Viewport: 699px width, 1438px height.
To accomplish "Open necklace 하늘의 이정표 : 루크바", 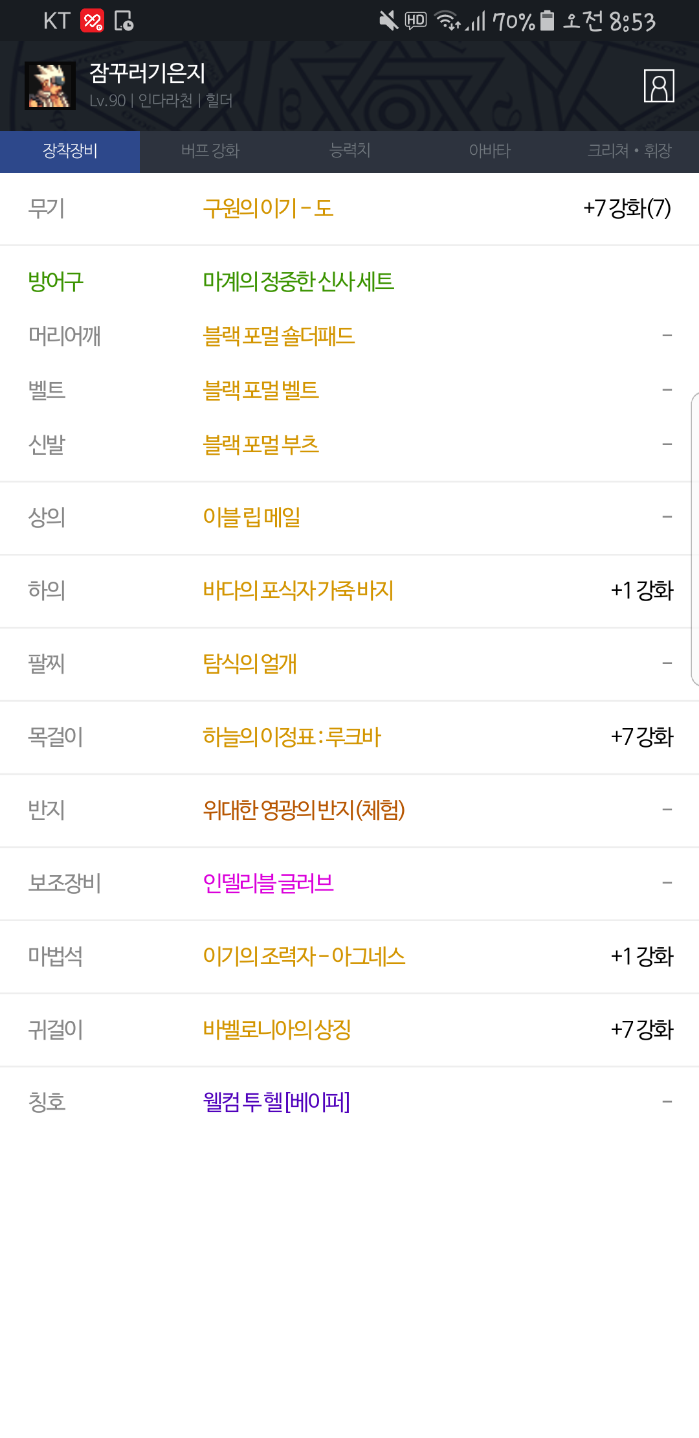I will (x=291, y=737).
